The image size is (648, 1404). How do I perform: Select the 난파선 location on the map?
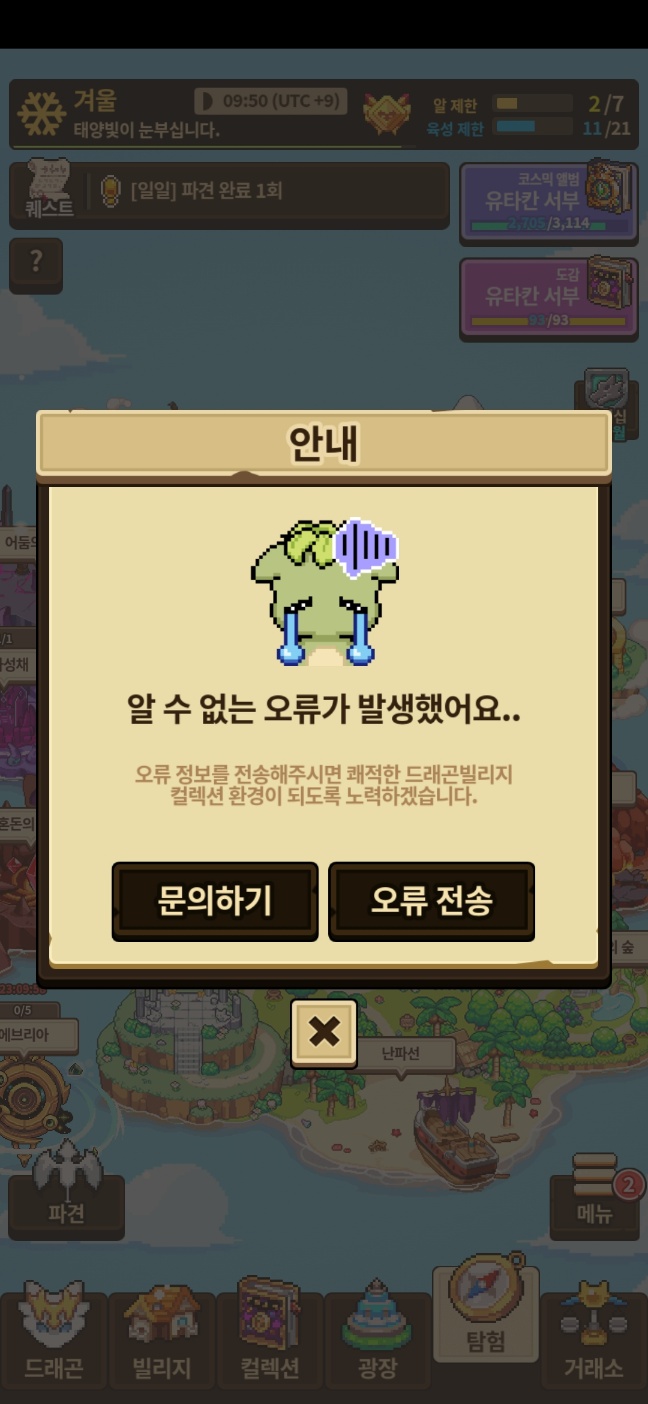click(x=400, y=1054)
